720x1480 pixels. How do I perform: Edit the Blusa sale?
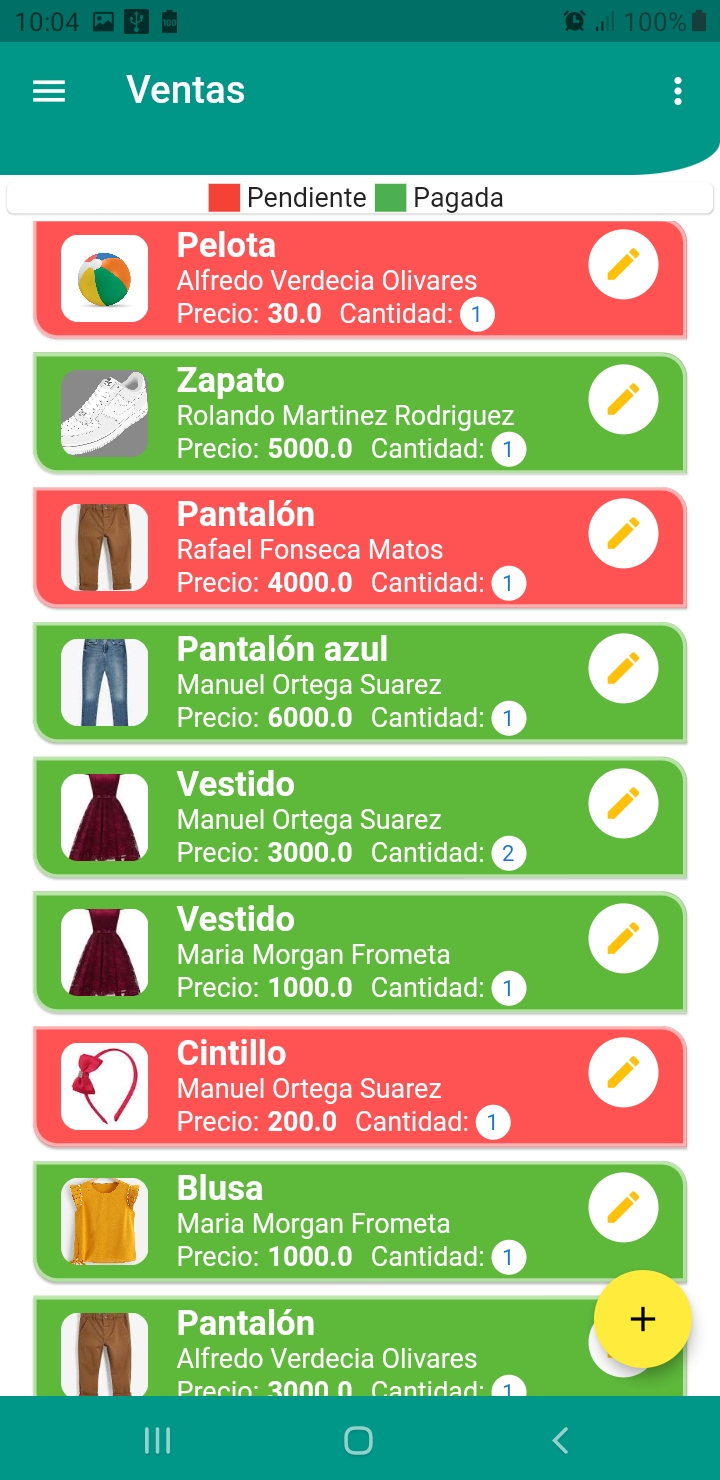click(x=623, y=1208)
